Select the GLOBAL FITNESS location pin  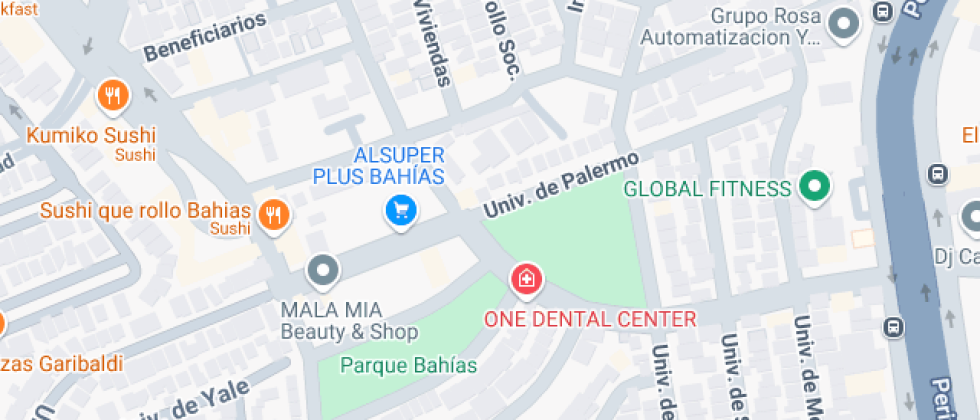(x=817, y=187)
